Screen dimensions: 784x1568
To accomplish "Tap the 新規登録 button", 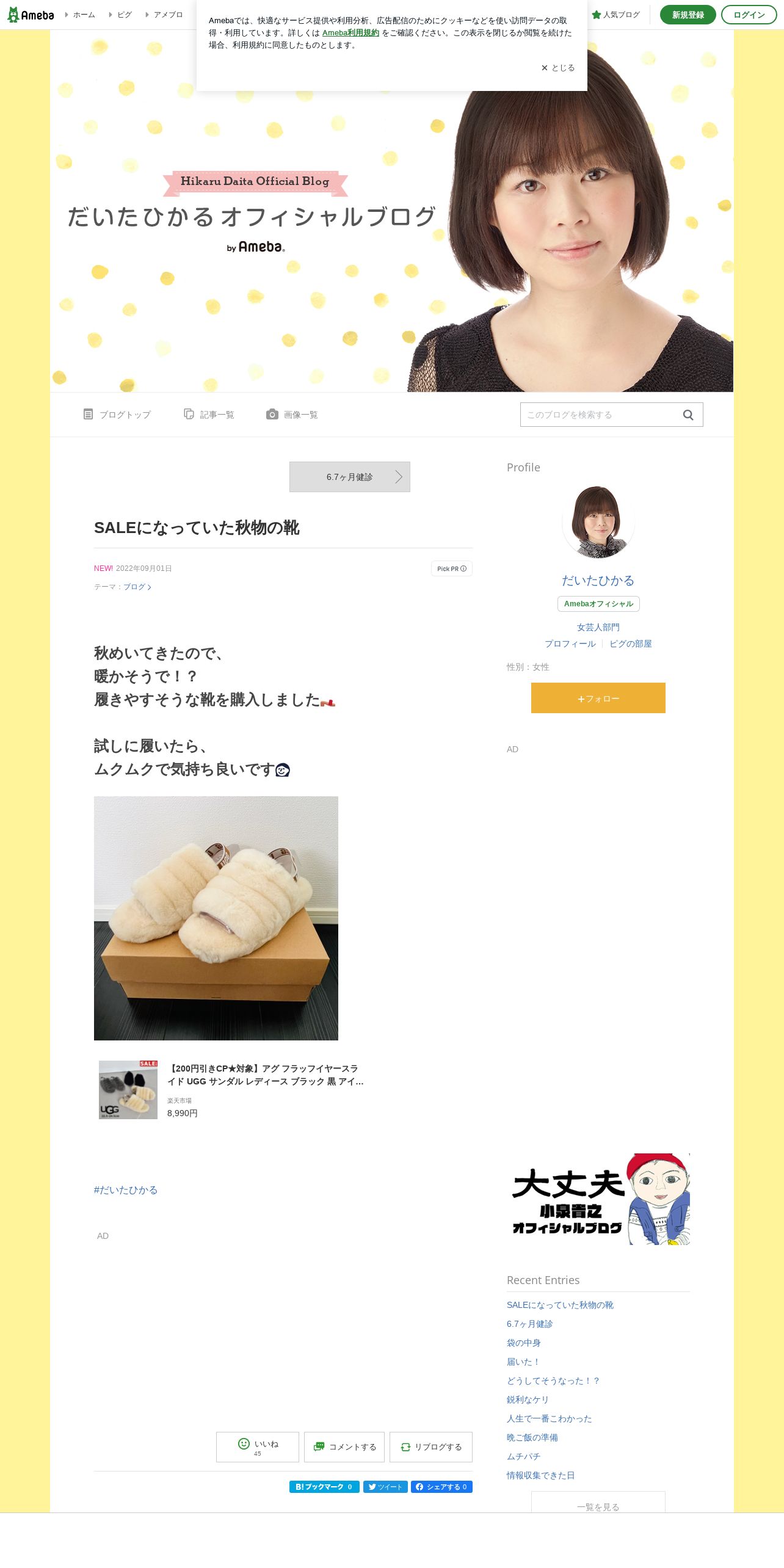I will [x=688, y=15].
